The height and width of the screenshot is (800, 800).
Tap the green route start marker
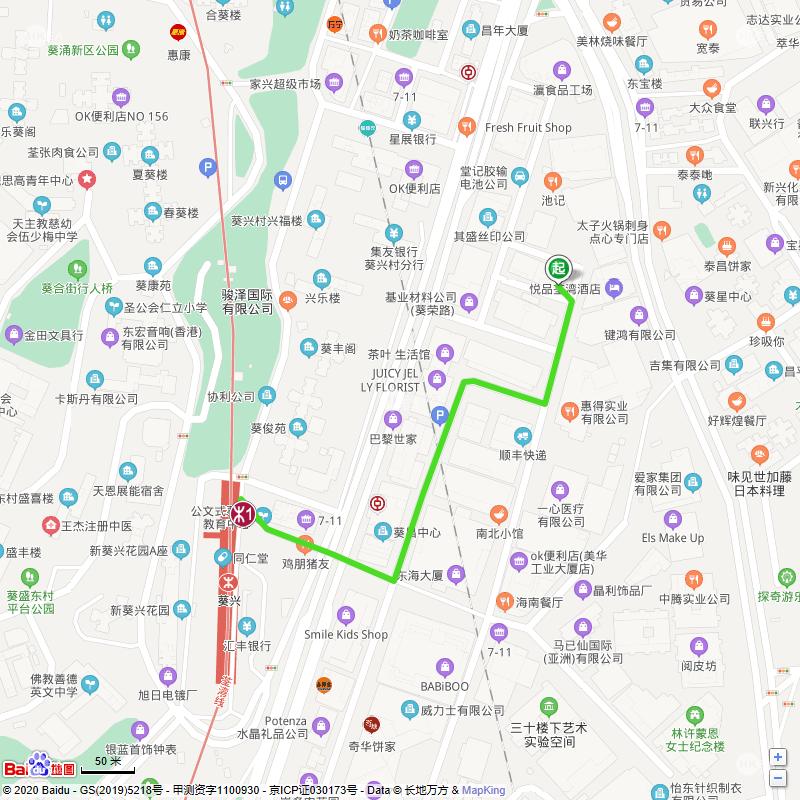tap(557, 268)
